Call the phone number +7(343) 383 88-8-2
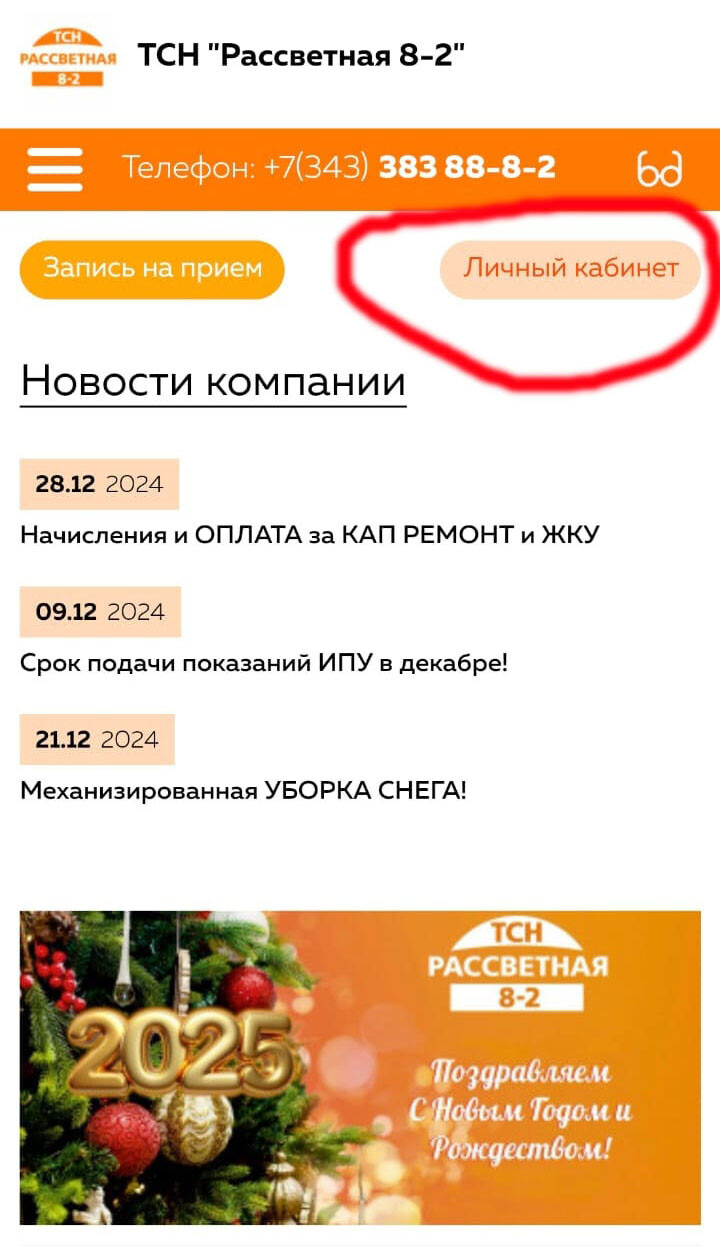Image resolution: width=720 pixels, height=1246 pixels. click(x=339, y=168)
